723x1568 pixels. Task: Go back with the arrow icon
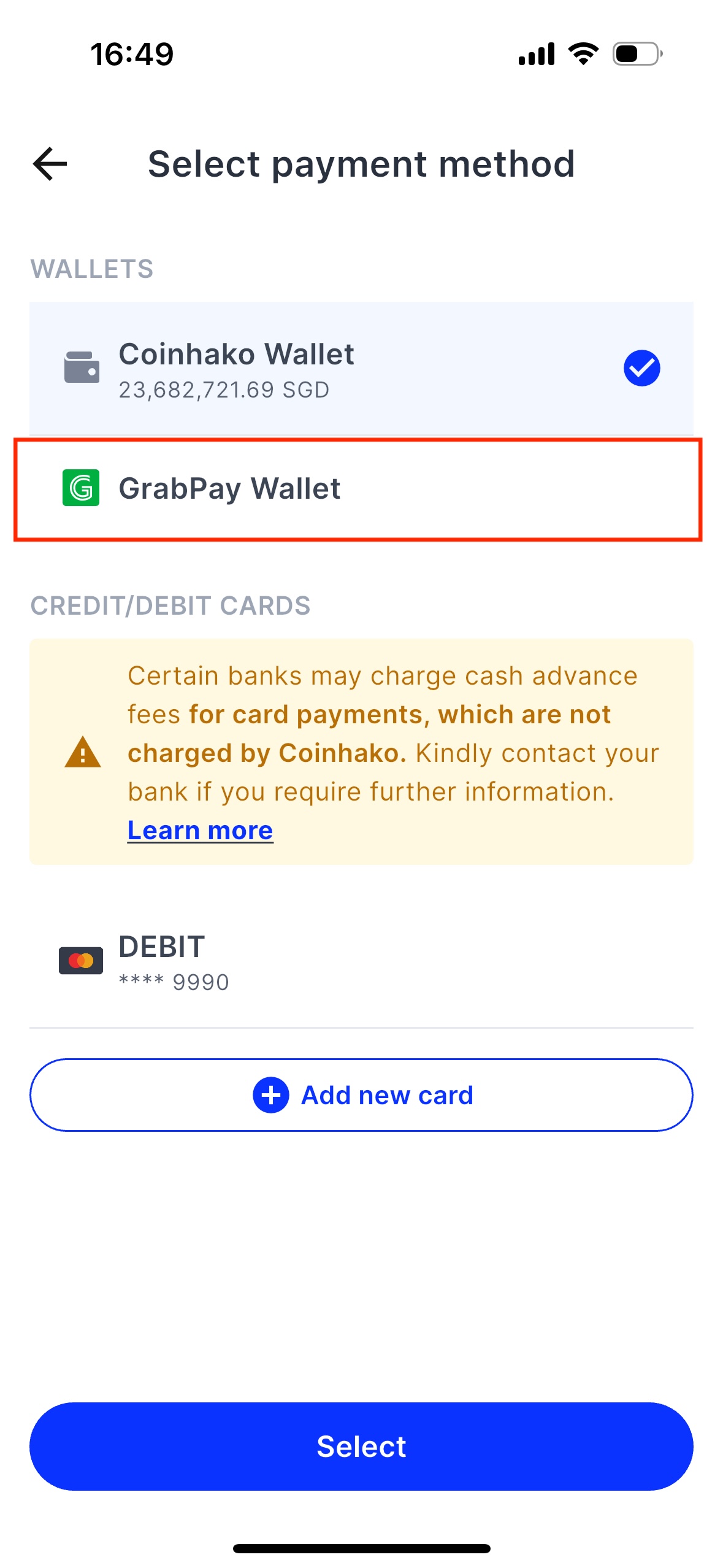click(50, 164)
